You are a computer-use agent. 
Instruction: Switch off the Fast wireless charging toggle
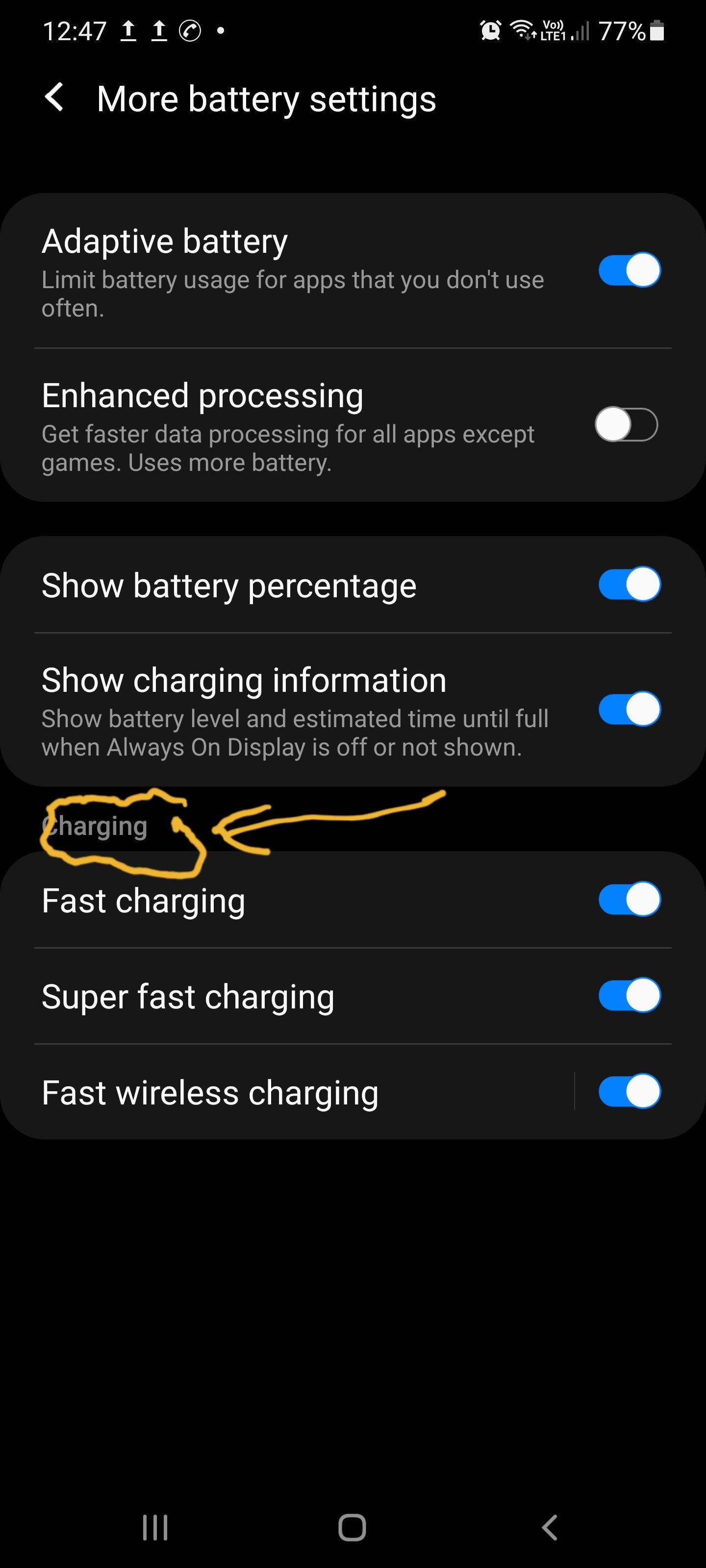click(629, 1091)
